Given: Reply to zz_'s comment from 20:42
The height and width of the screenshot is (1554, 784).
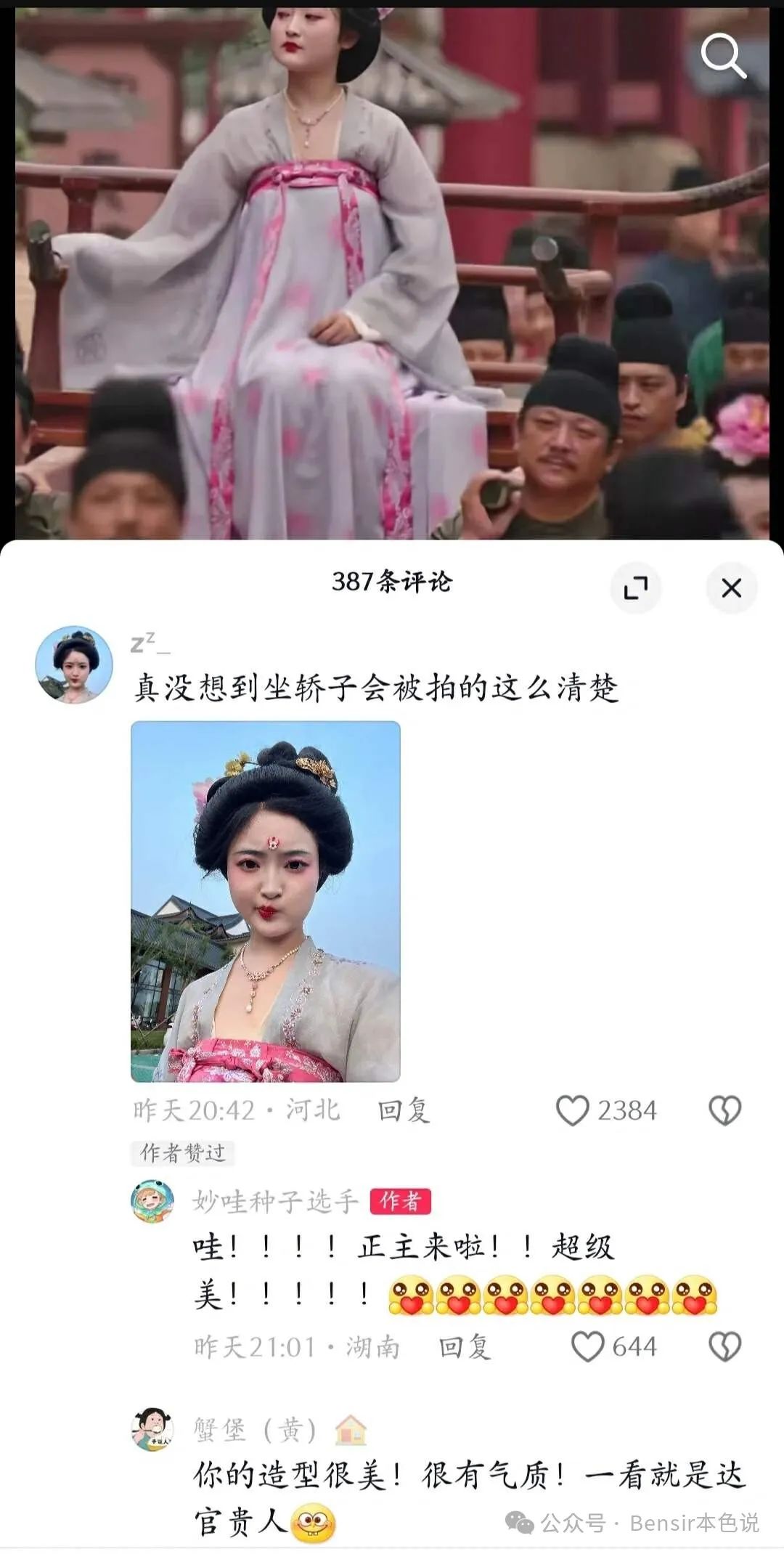Looking at the screenshot, I should [x=404, y=1110].
